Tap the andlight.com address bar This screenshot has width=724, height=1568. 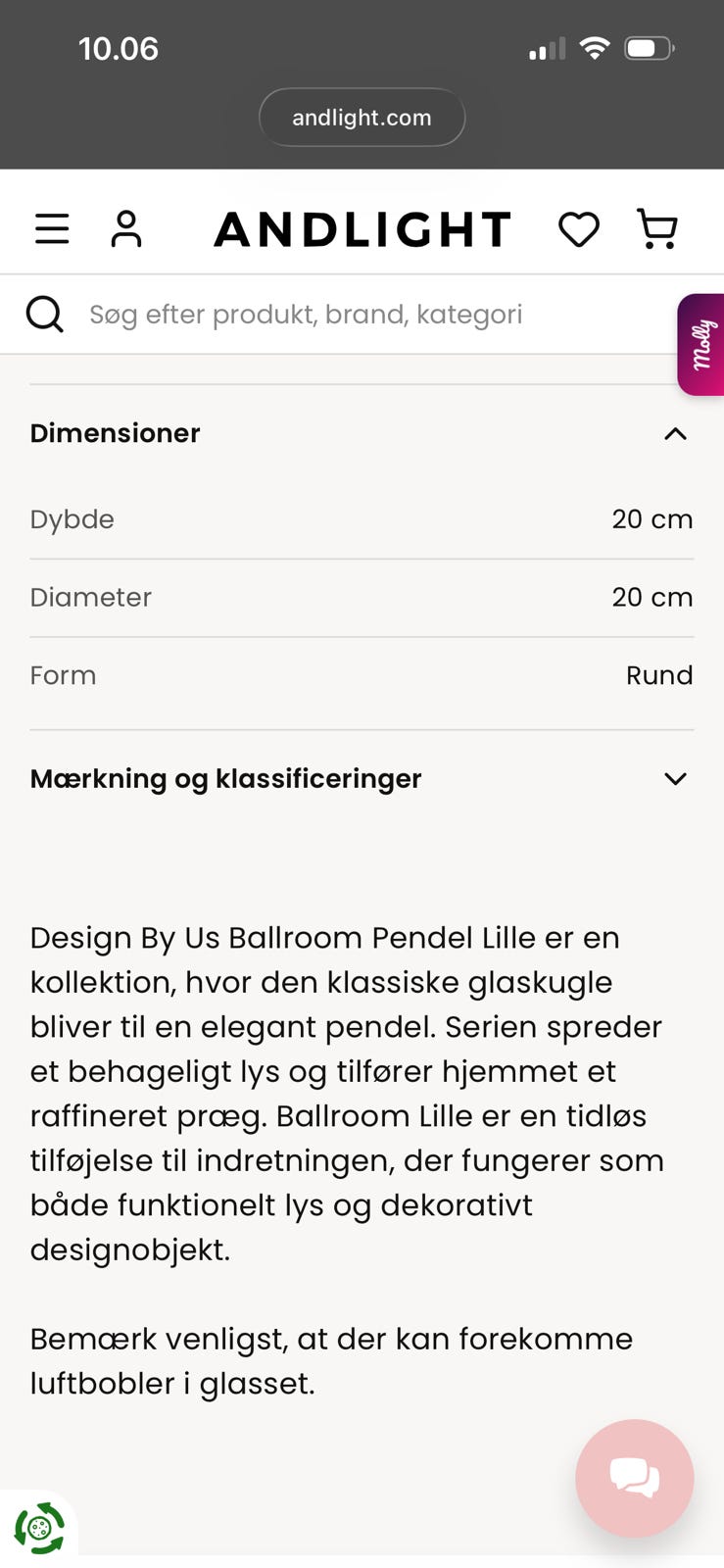pos(362,118)
